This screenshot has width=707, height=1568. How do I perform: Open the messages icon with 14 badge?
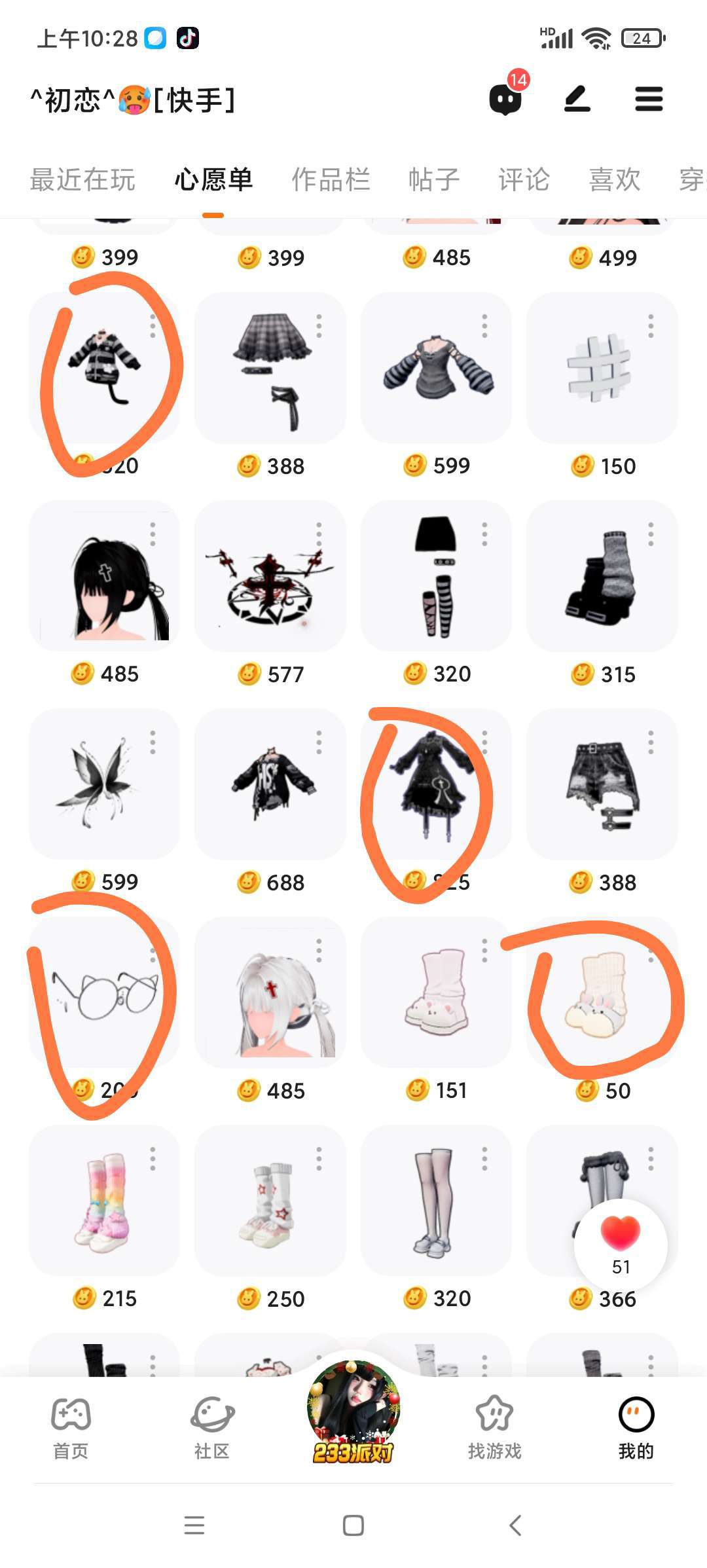(505, 100)
